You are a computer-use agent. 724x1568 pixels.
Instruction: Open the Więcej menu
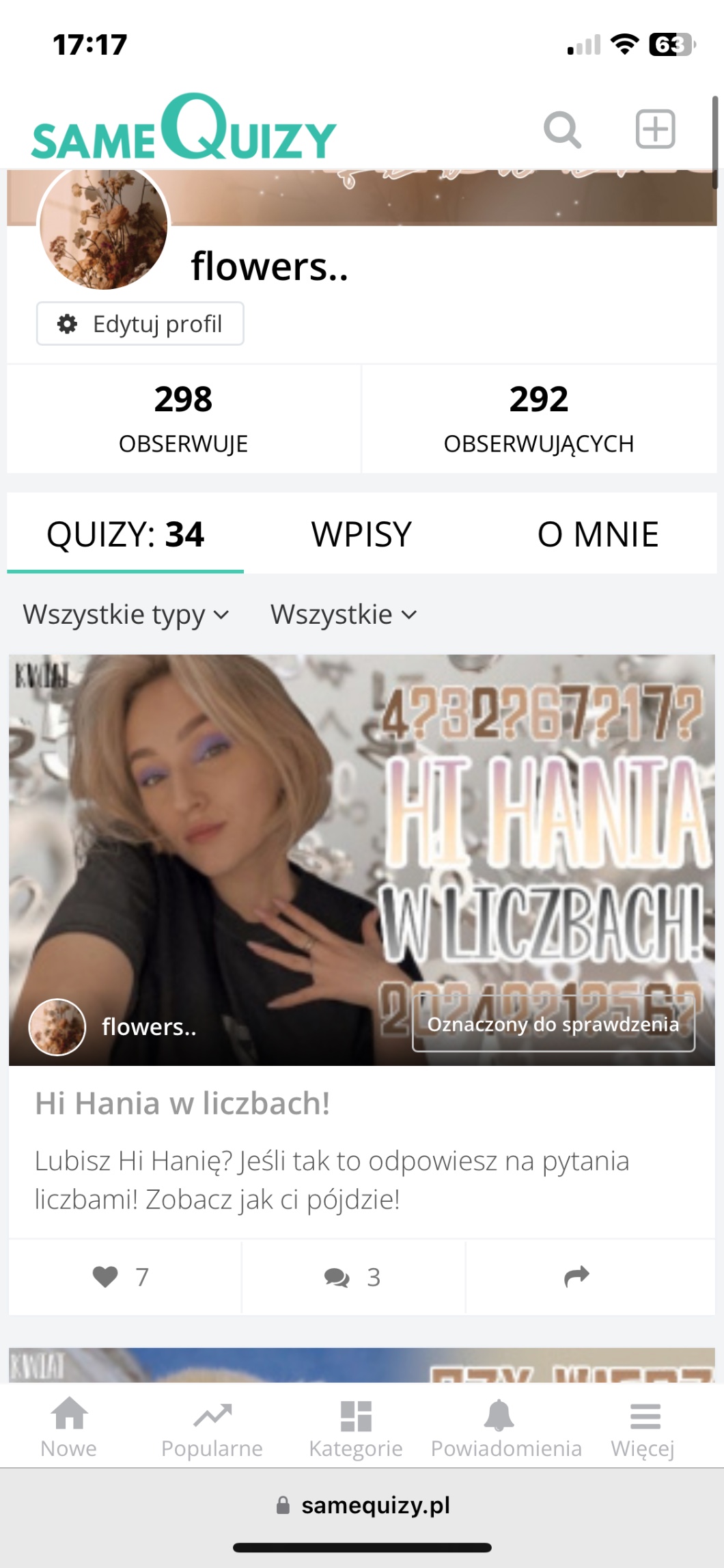point(643,1427)
